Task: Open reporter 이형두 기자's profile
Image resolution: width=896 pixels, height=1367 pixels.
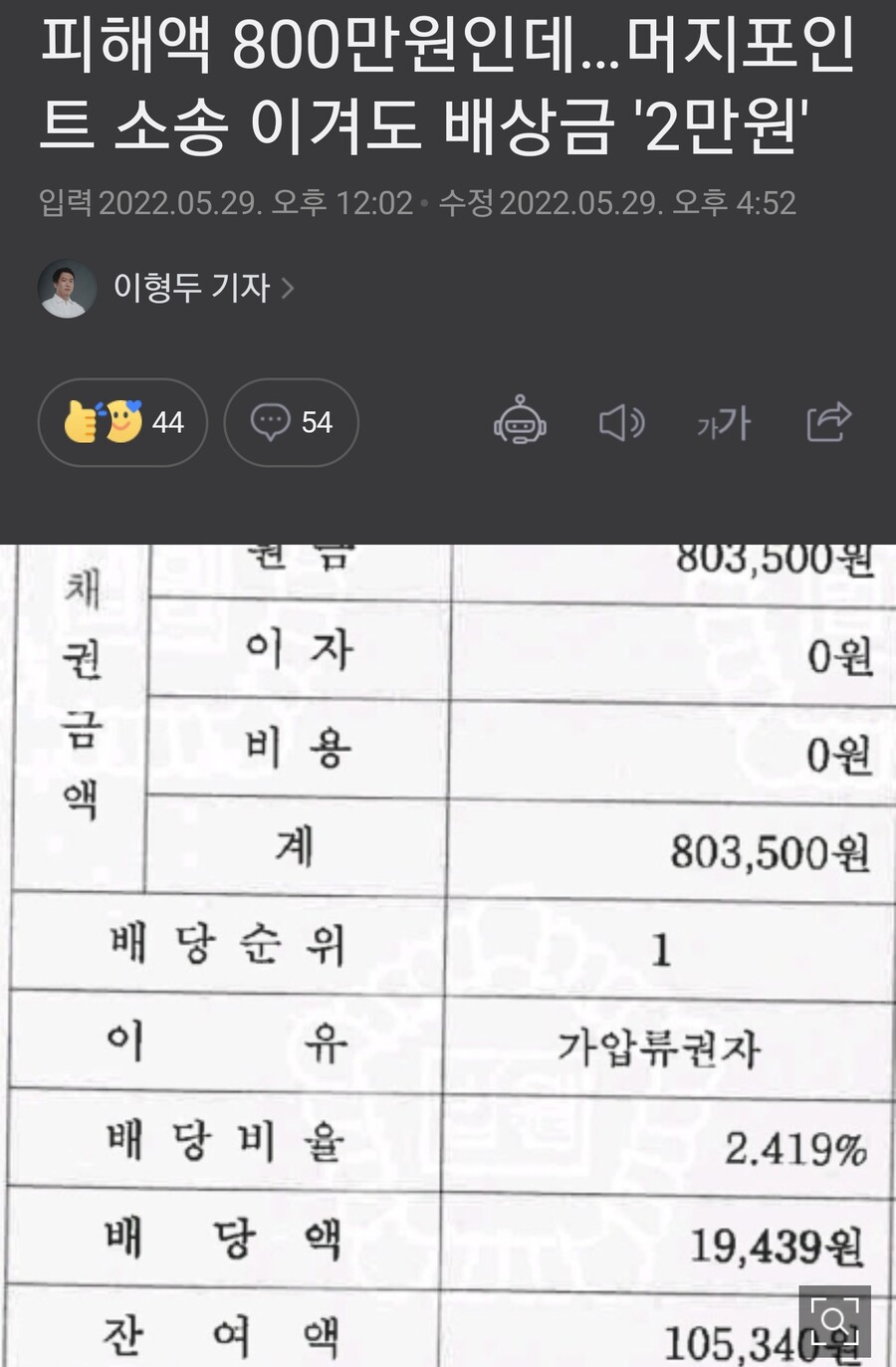Action: click(189, 289)
